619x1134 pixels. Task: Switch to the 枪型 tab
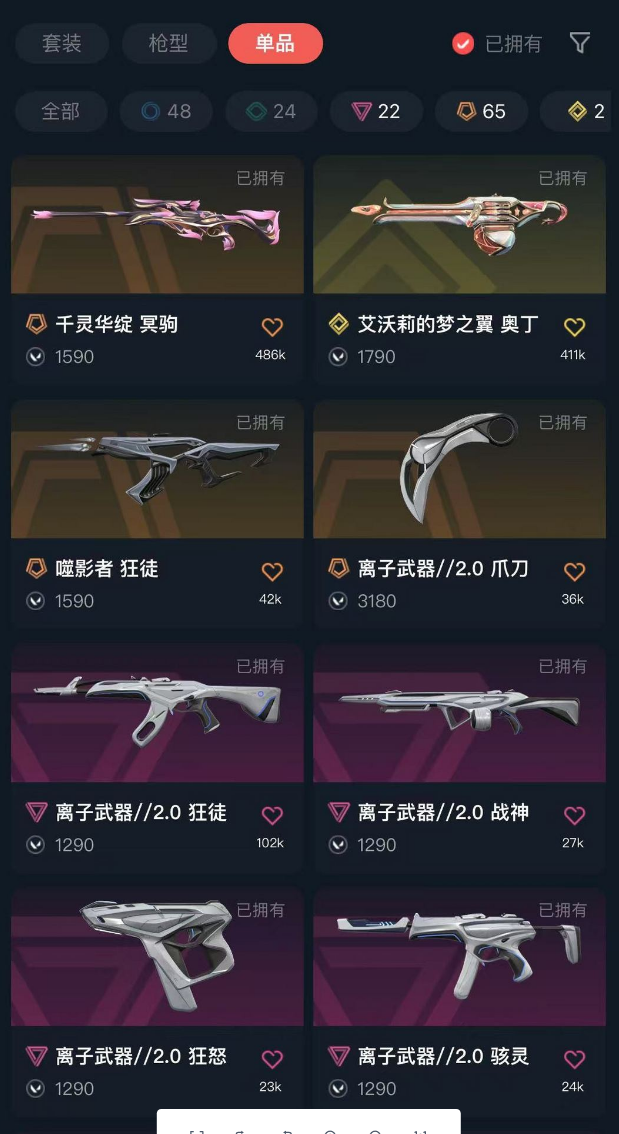point(168,43)
